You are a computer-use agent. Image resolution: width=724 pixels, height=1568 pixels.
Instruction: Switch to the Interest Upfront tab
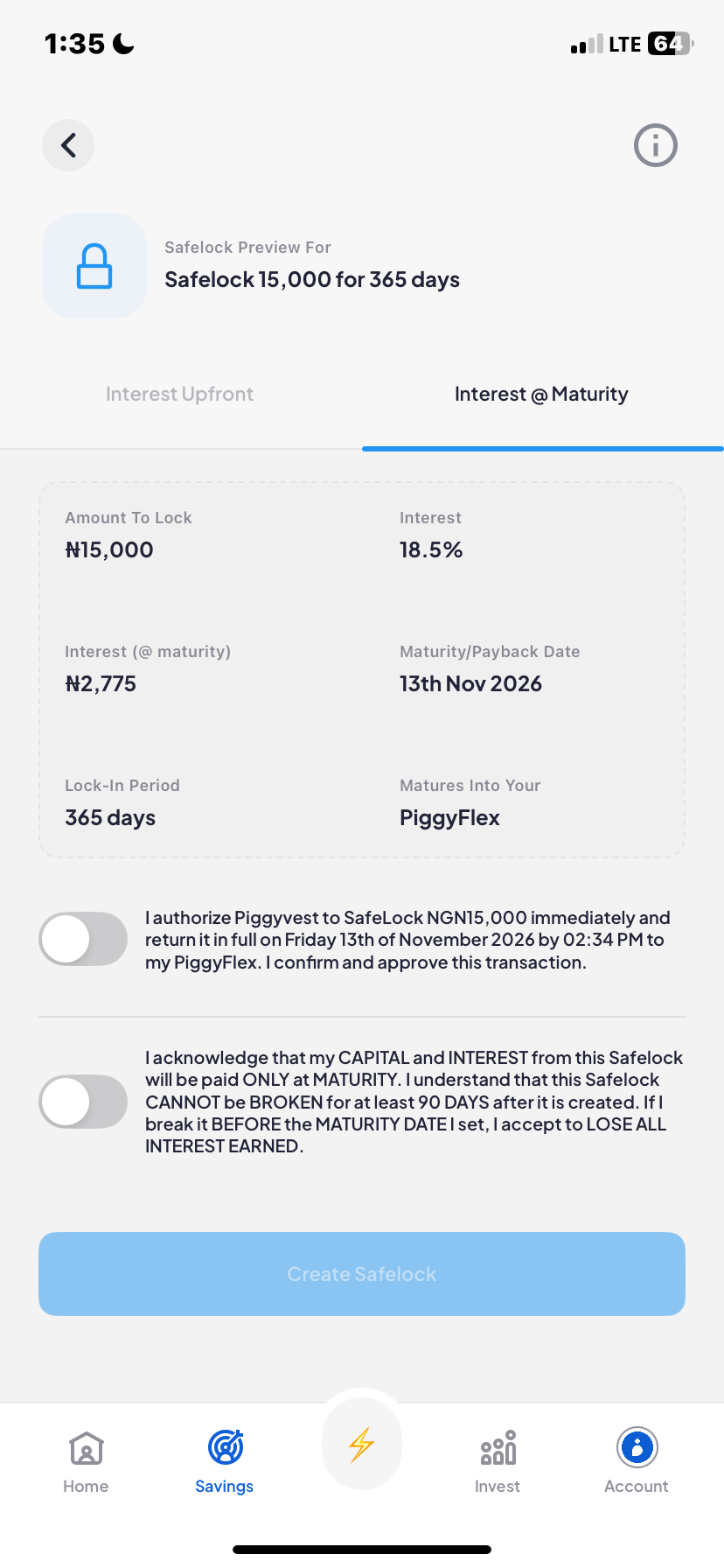tap(179, 394)
